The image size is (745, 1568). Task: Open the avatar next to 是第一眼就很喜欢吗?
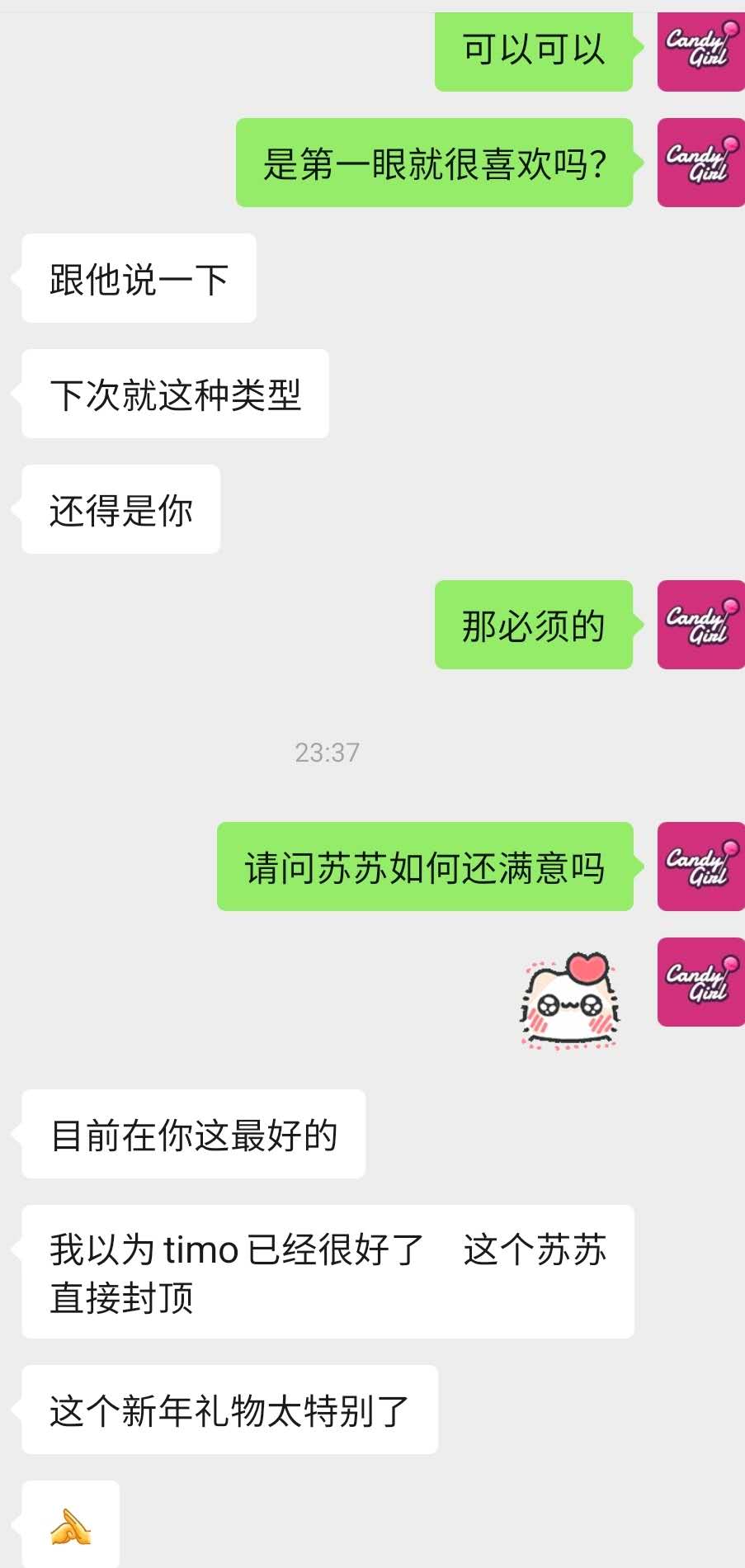[x=700, y=163]
